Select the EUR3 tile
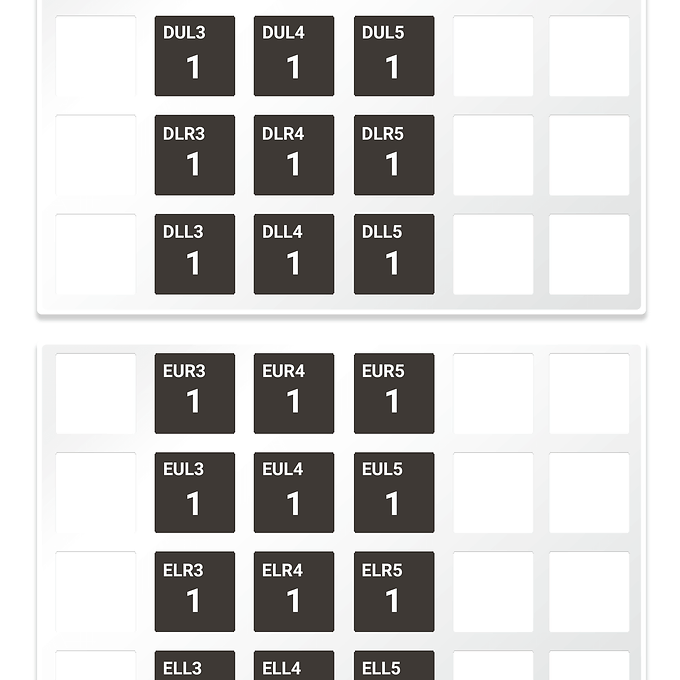The width and height of the screenshot is (680, 680). [x=194, y=393]
